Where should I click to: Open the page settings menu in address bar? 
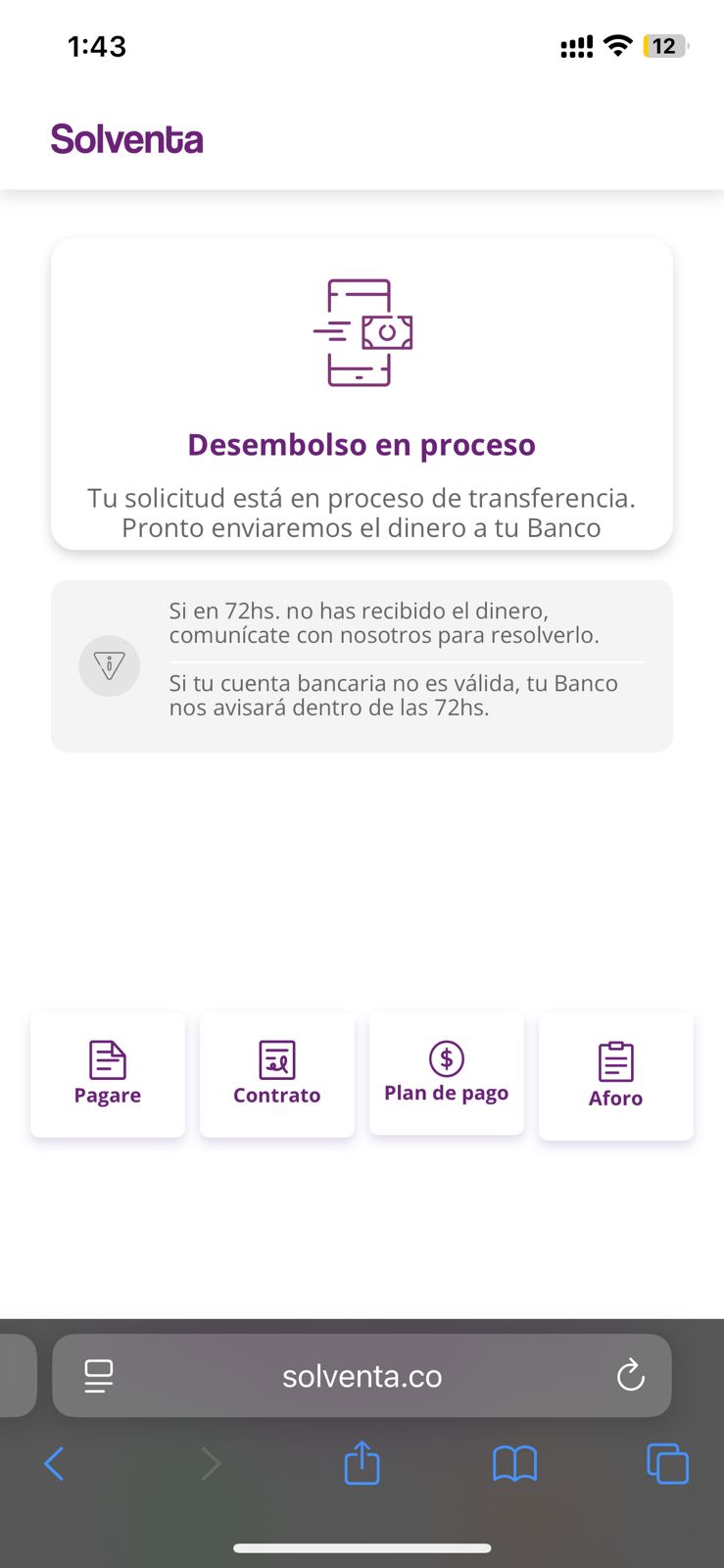coord(99,1376)
